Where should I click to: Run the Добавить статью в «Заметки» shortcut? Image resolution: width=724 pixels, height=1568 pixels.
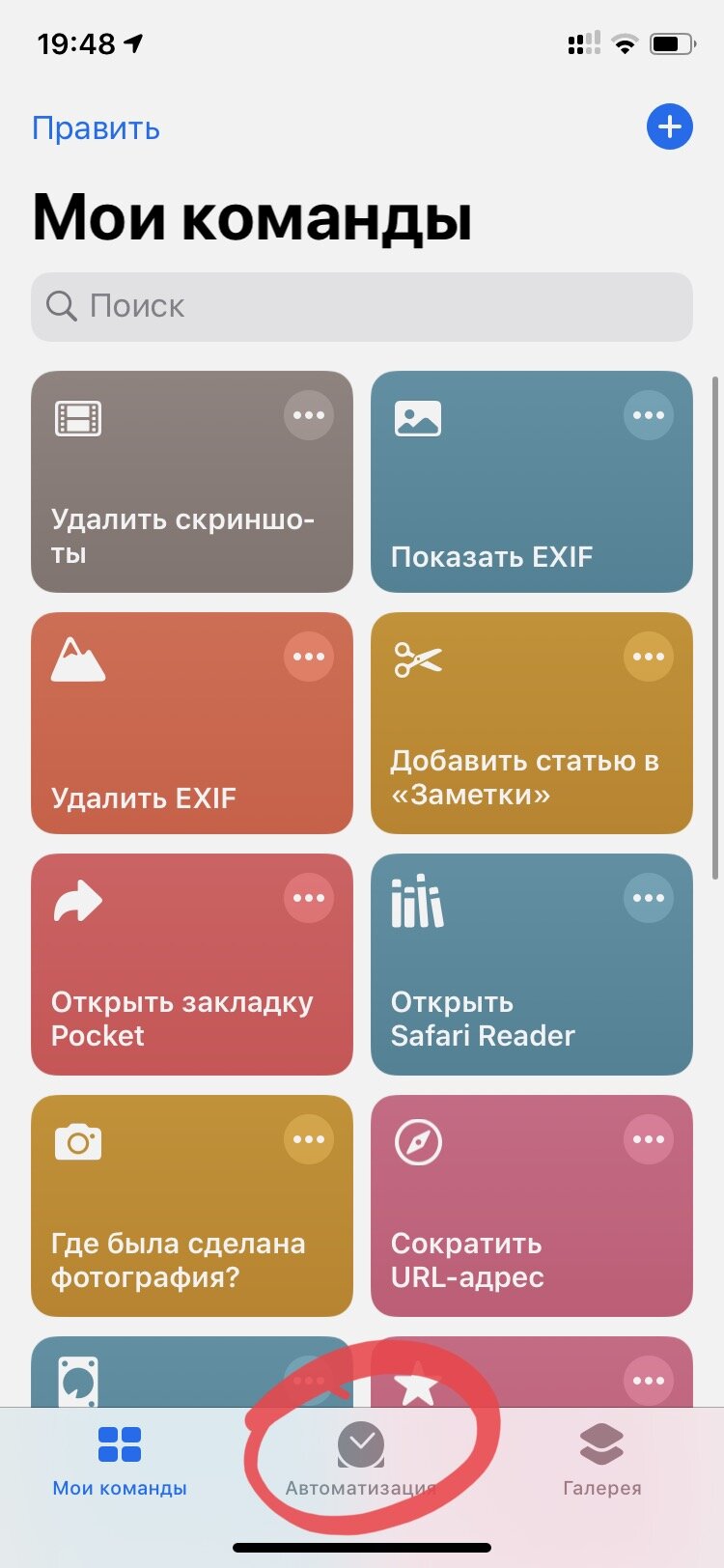tap(532, 723)
